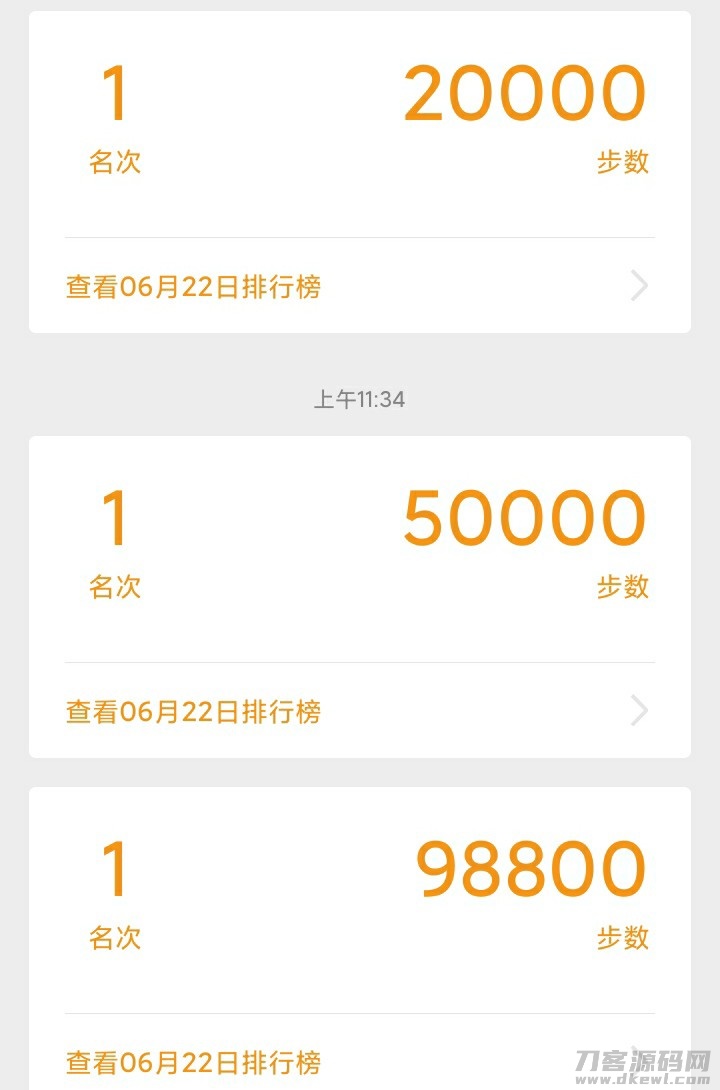Screen dimensions: 720x1090
Task: Click the chevron arrow on the 20000 steps card
Action: tap(639, 286)
